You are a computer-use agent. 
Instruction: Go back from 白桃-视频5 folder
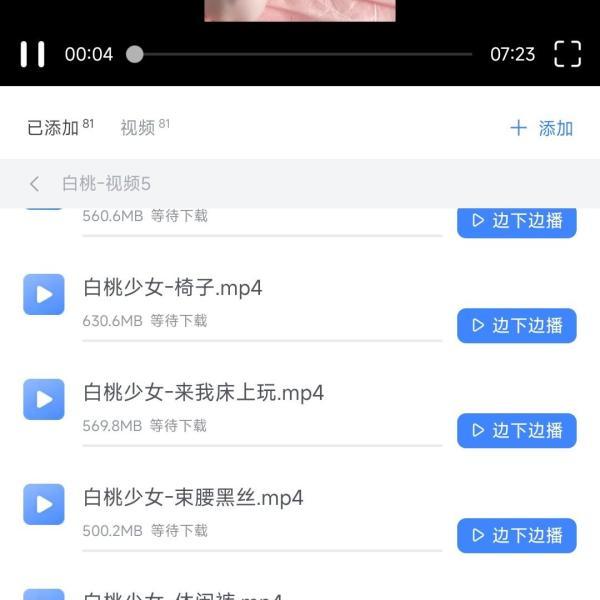[x=35, y=184]
